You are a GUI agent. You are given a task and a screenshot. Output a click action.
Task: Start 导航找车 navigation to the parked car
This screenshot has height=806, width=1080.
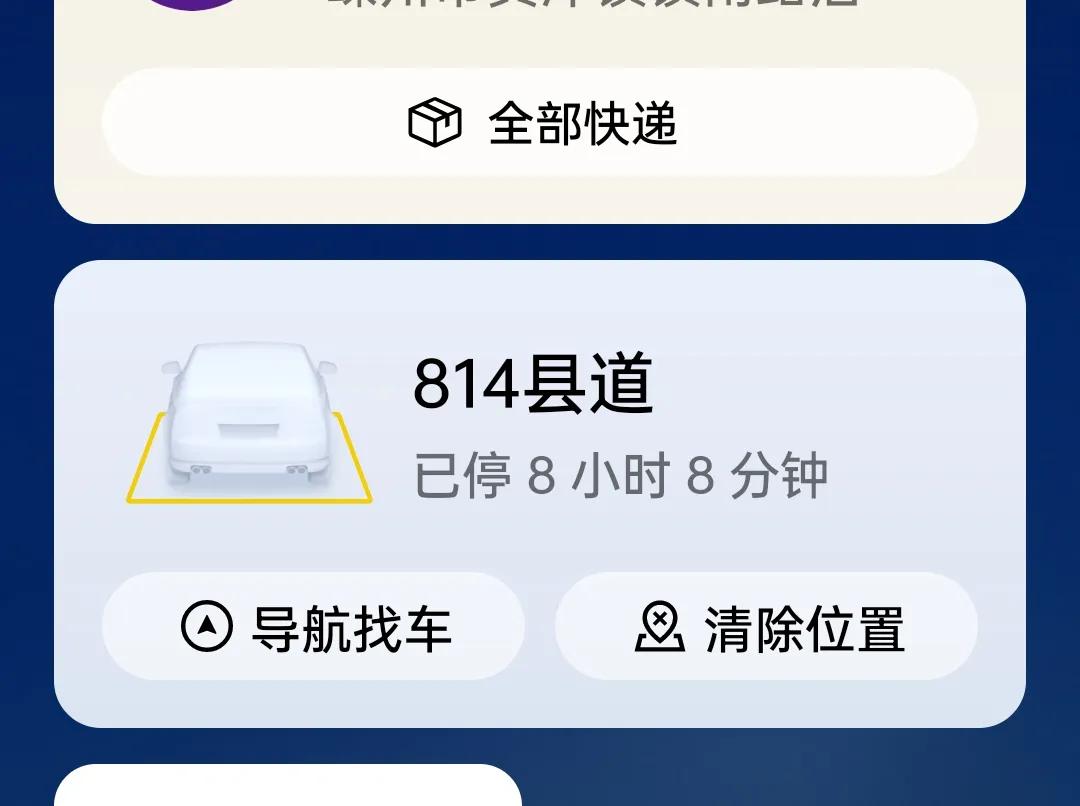pos(313,627)
